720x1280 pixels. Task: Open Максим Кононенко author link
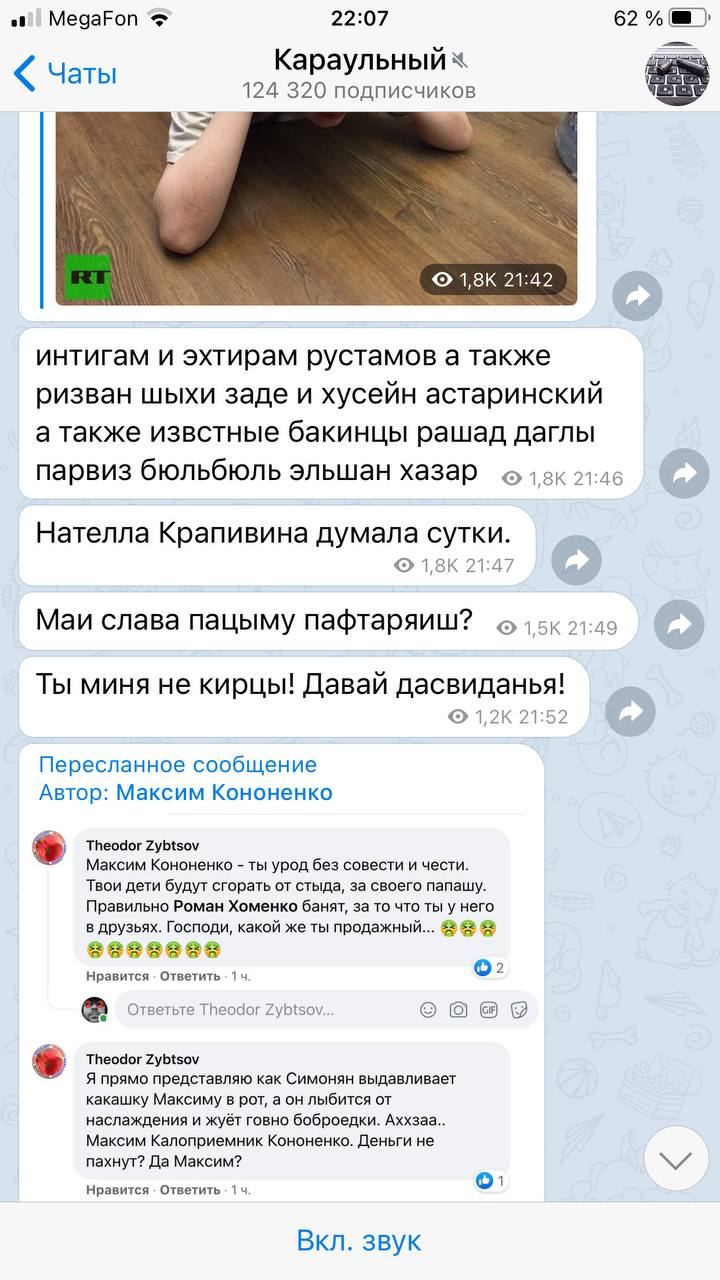tap(224, 793)
